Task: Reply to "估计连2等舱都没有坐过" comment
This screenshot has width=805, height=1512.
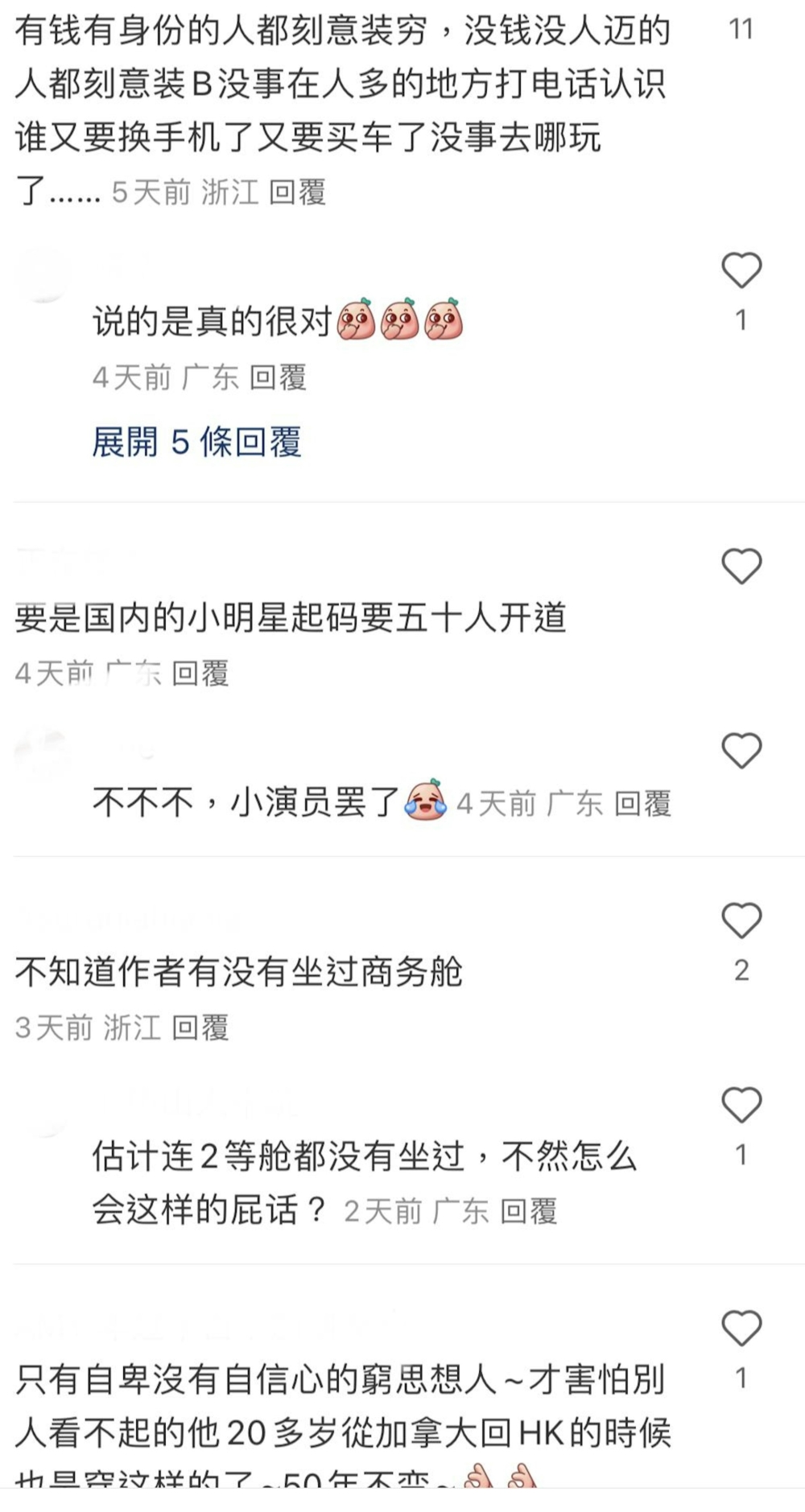Action: coord(528,1211)
